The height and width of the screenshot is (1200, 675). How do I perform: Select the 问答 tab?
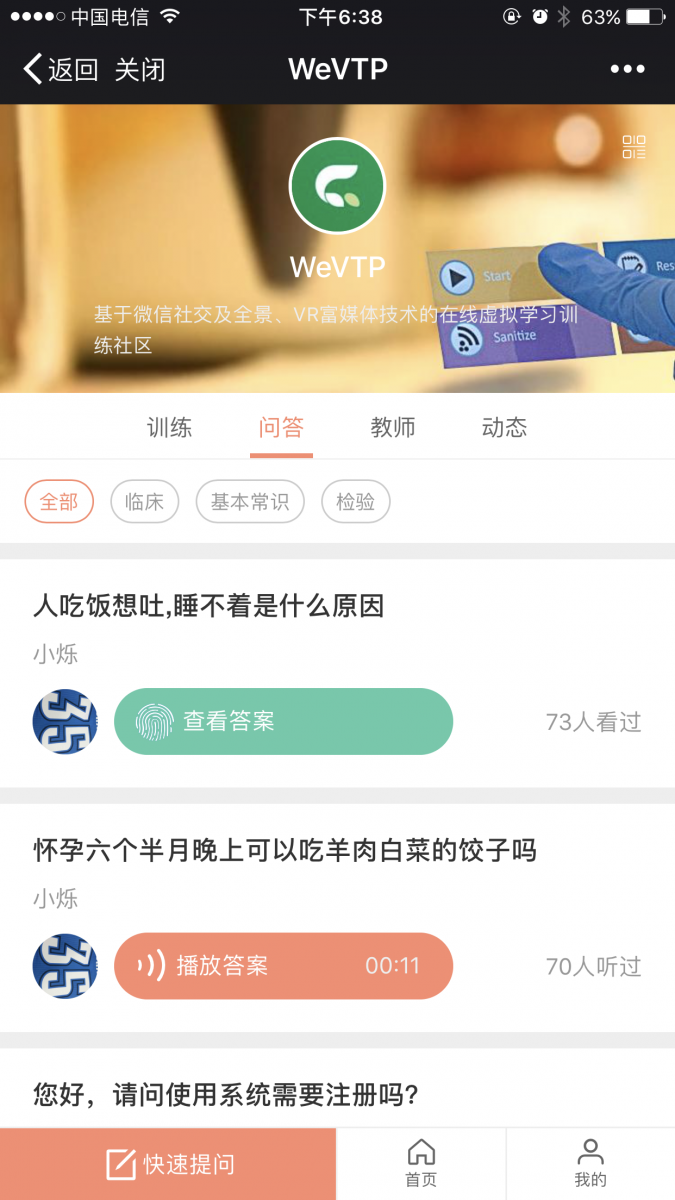tap(281, 428)
